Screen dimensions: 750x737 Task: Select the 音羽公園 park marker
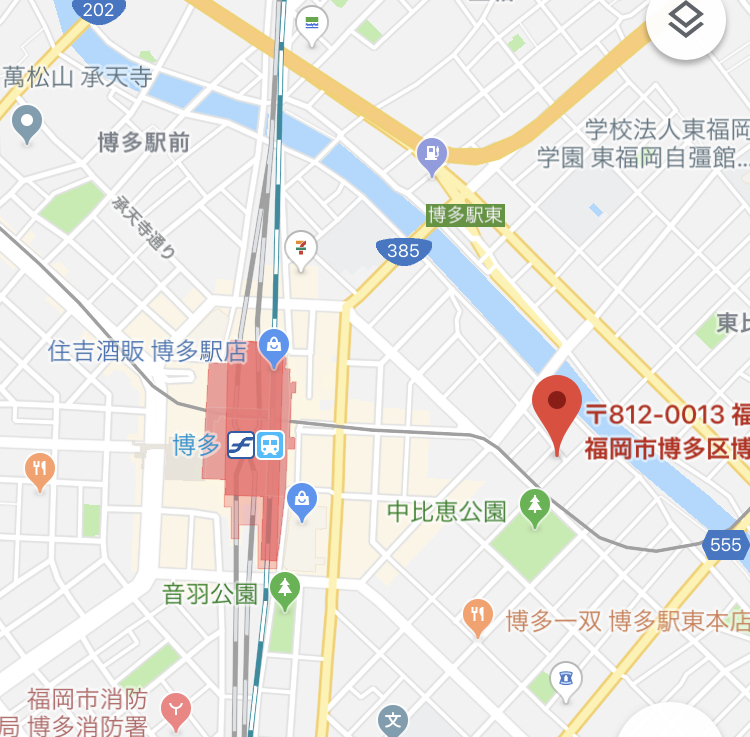pos(286,588)
